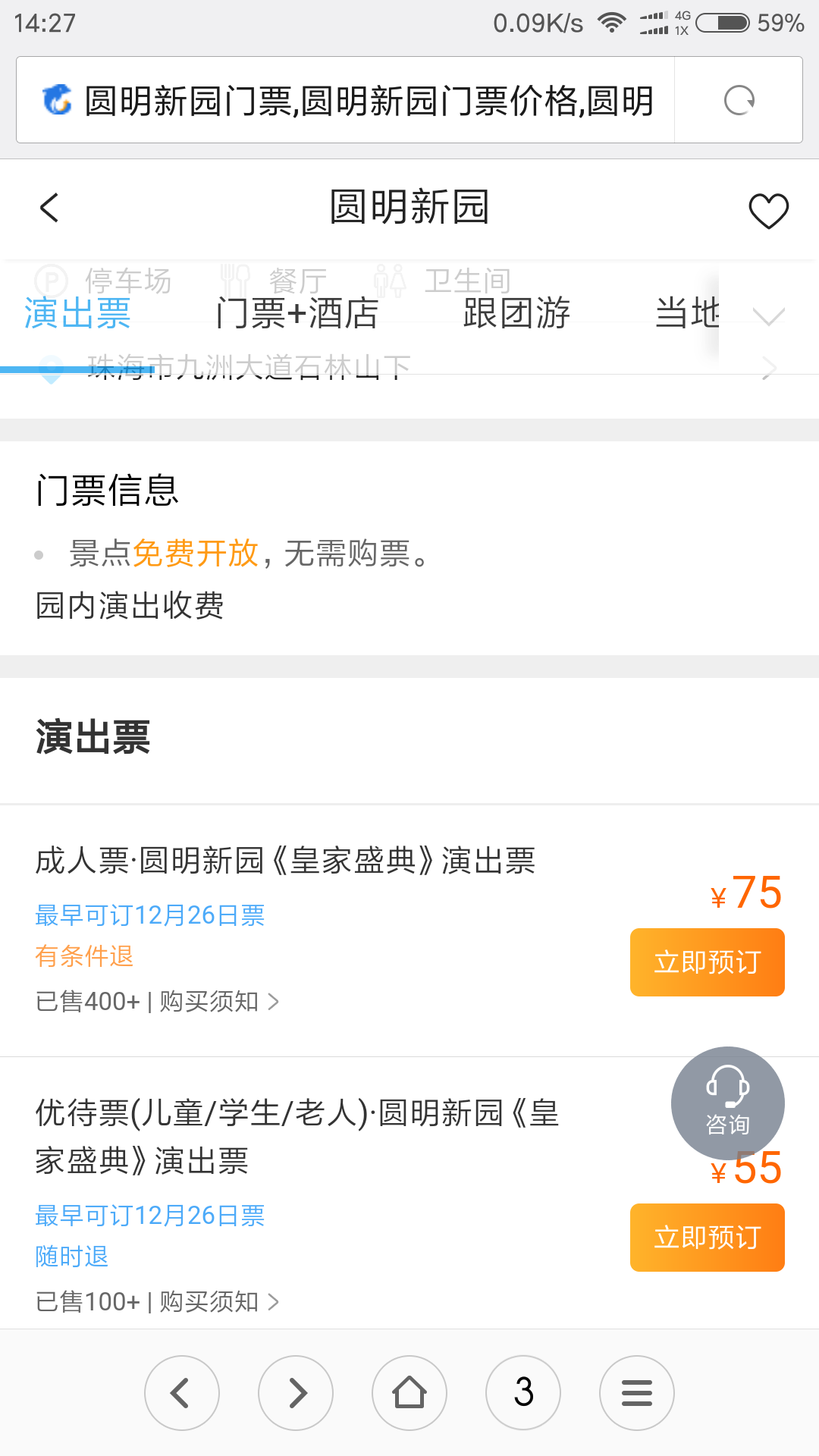Screen dimensions: 819x1456
Task: Switch to the 演出票 tab
Action: click(77, 313)
